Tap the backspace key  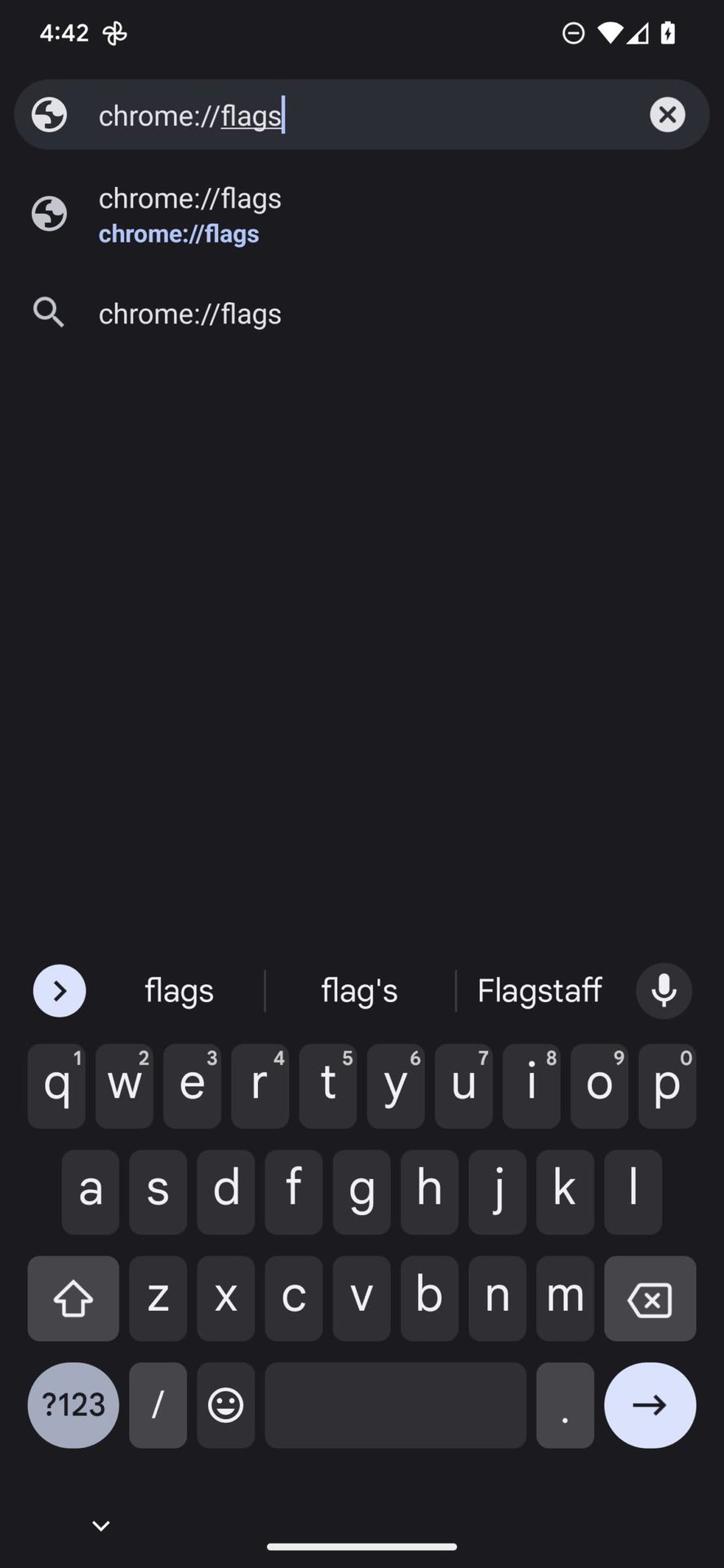pos(650,1298)
